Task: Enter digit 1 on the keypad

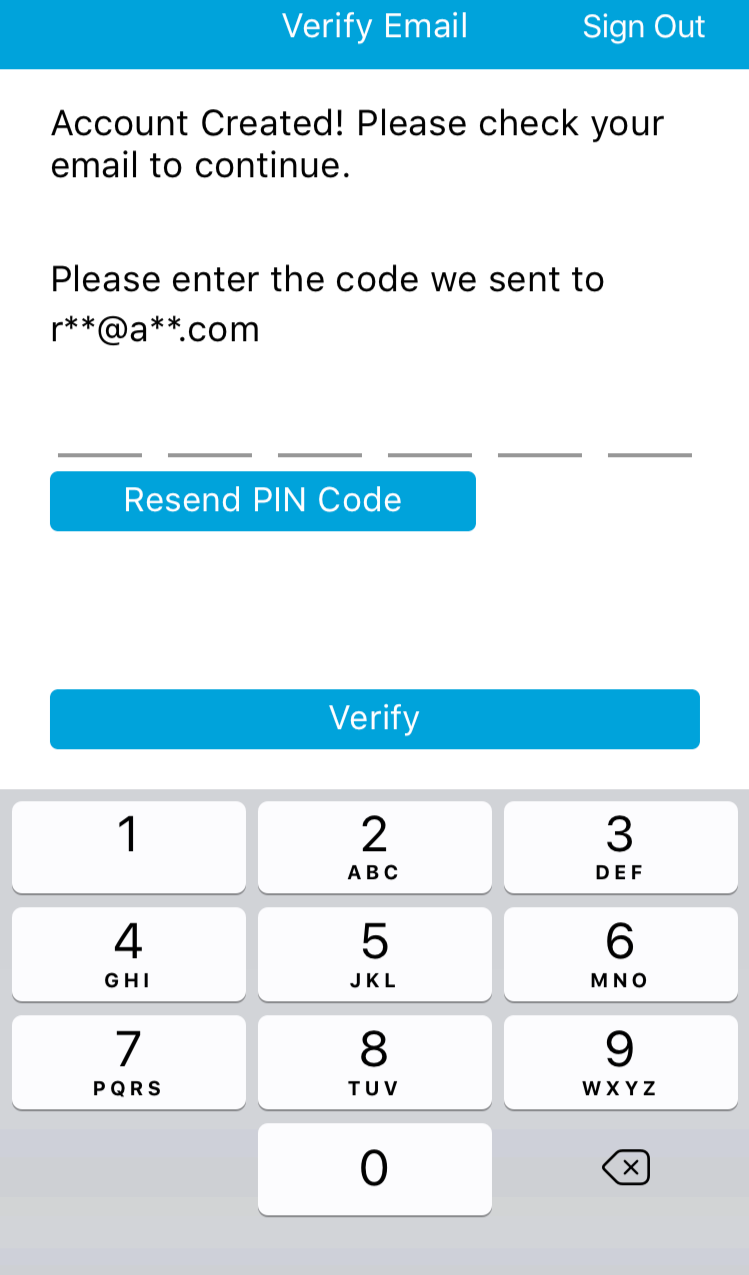Action: 128,846
